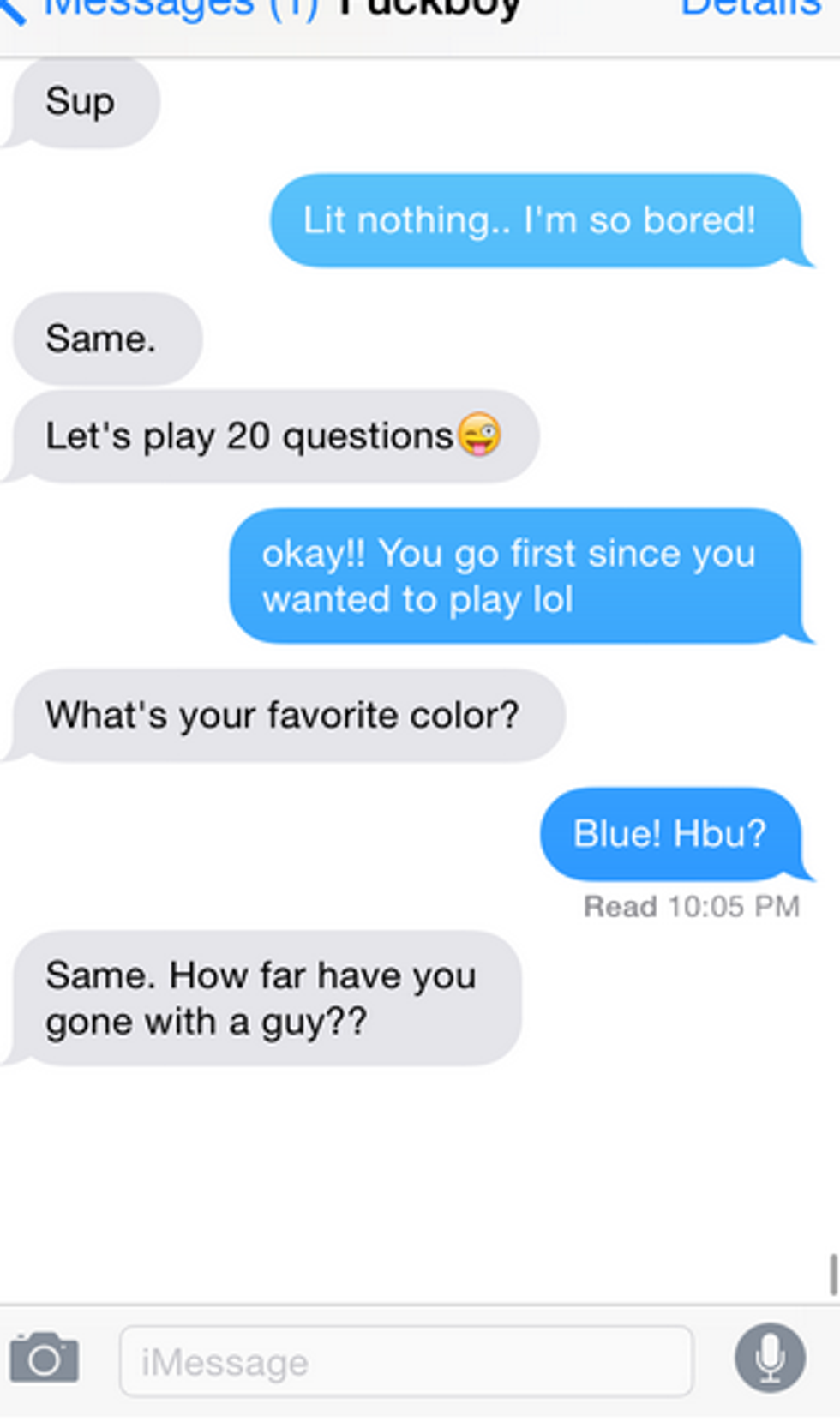Open the conversation Details
This screenshot has height=1422, width=840.
point(750,9)
